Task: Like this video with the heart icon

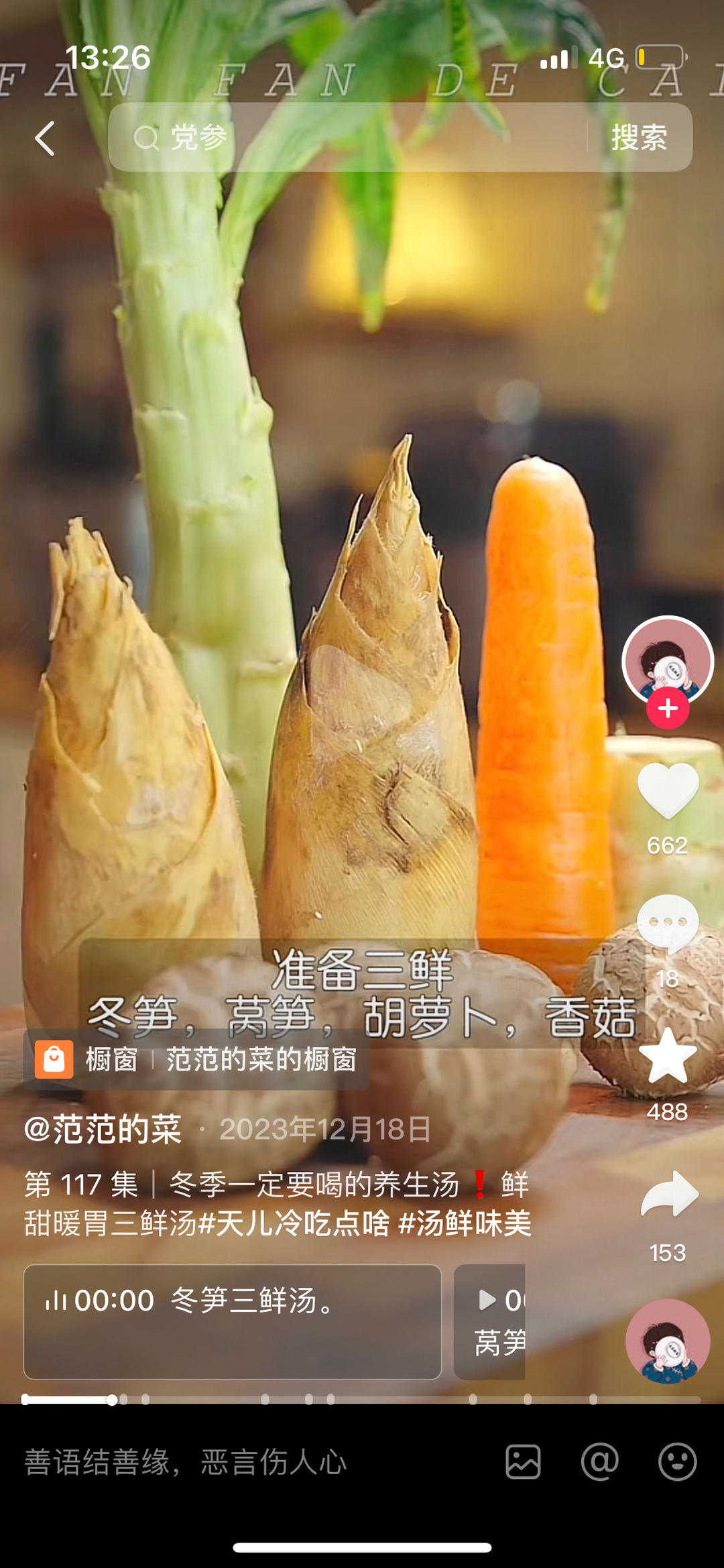Action: 668,791
